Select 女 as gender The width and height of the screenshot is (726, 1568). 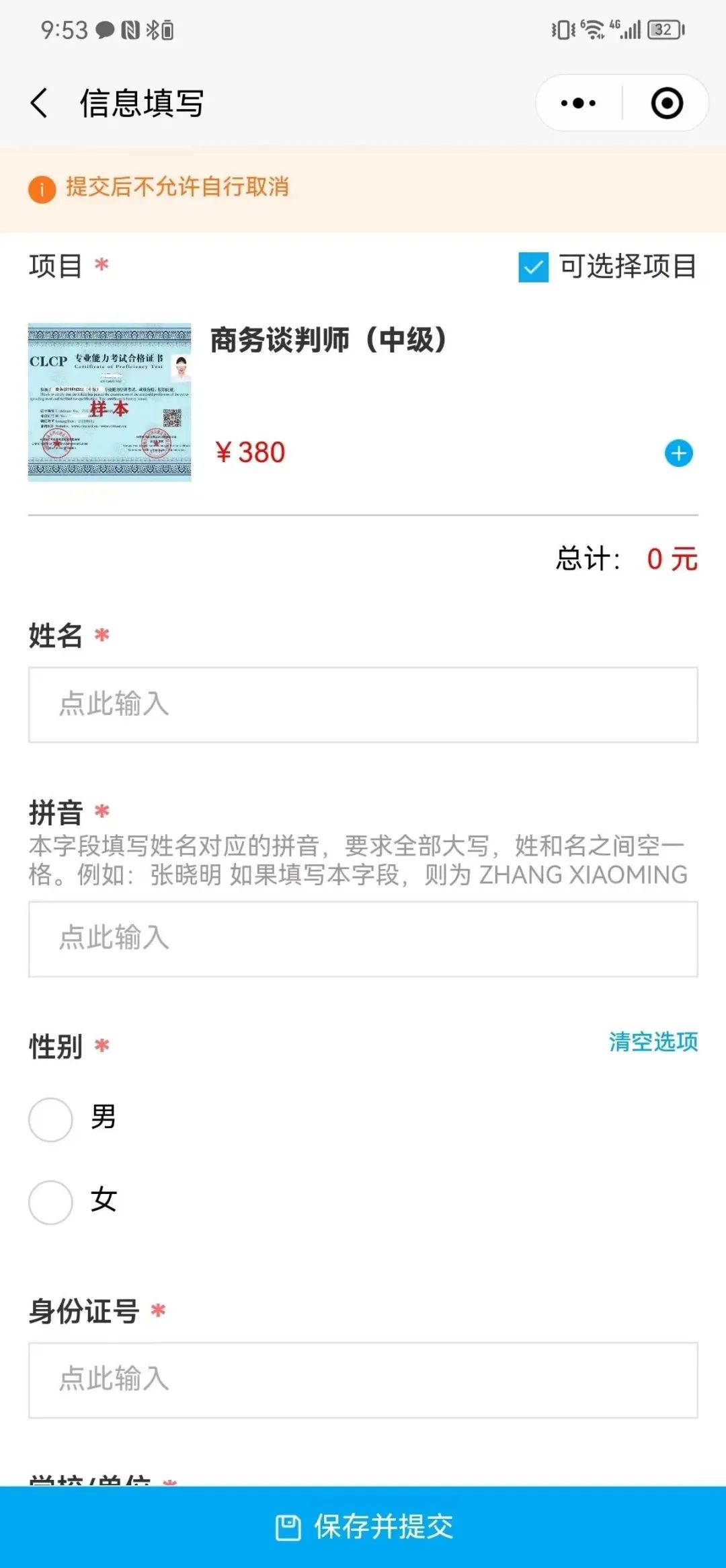(x=51, y=1202)
